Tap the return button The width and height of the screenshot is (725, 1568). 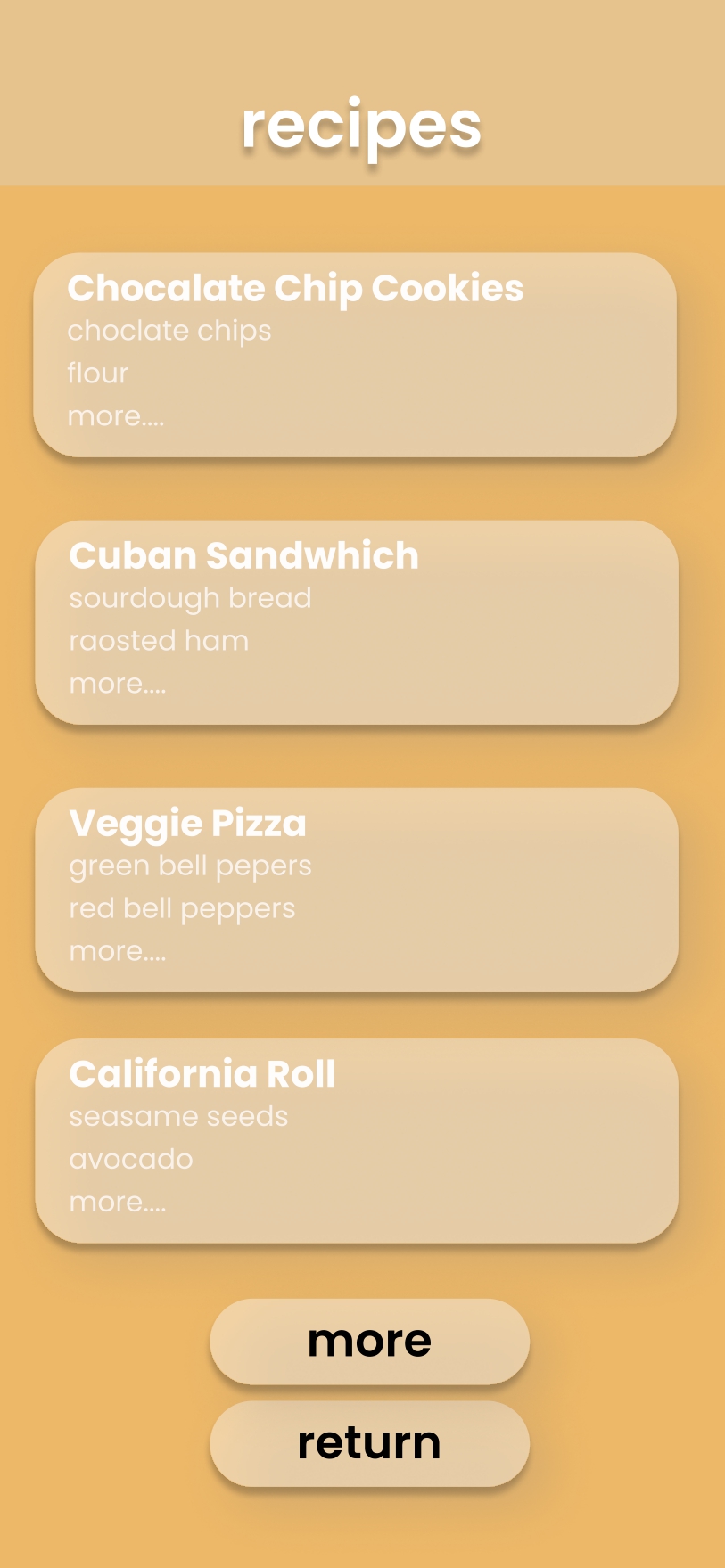pos(369,1443)
